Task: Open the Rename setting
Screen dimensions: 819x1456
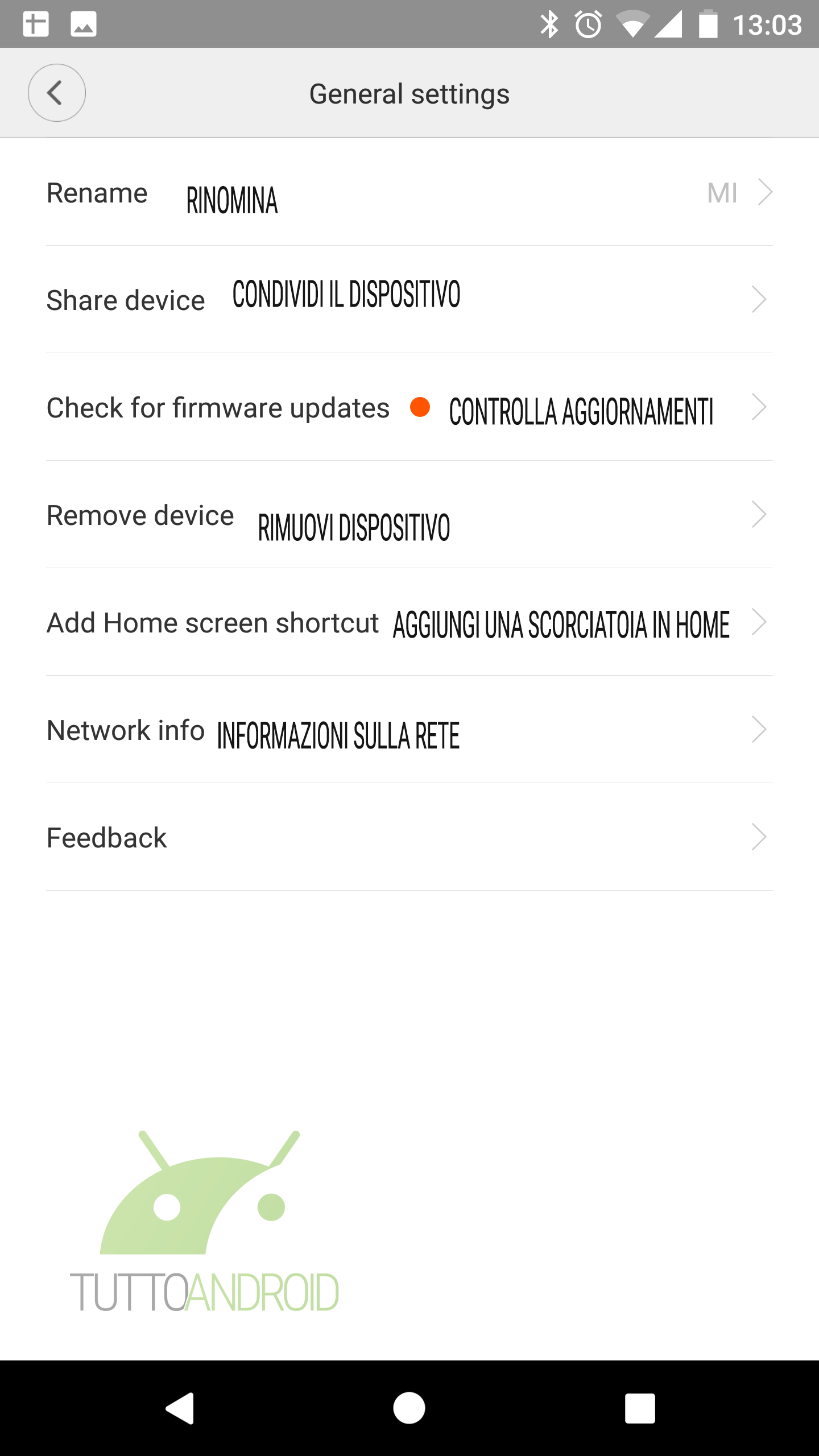Action: (x=409, y=192)
